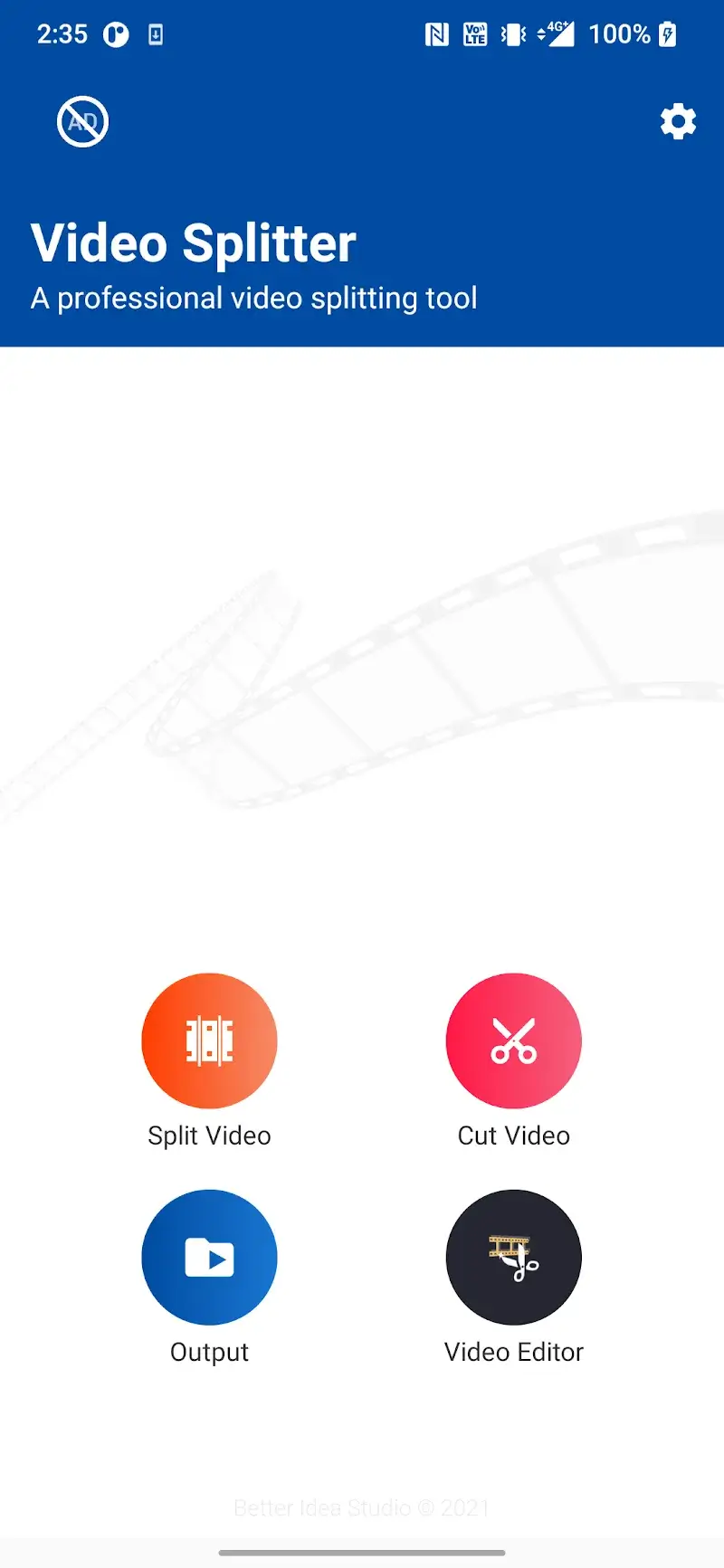Select the film strip splitting icon
This screenshot has width=724, height=1568.
209,1041
